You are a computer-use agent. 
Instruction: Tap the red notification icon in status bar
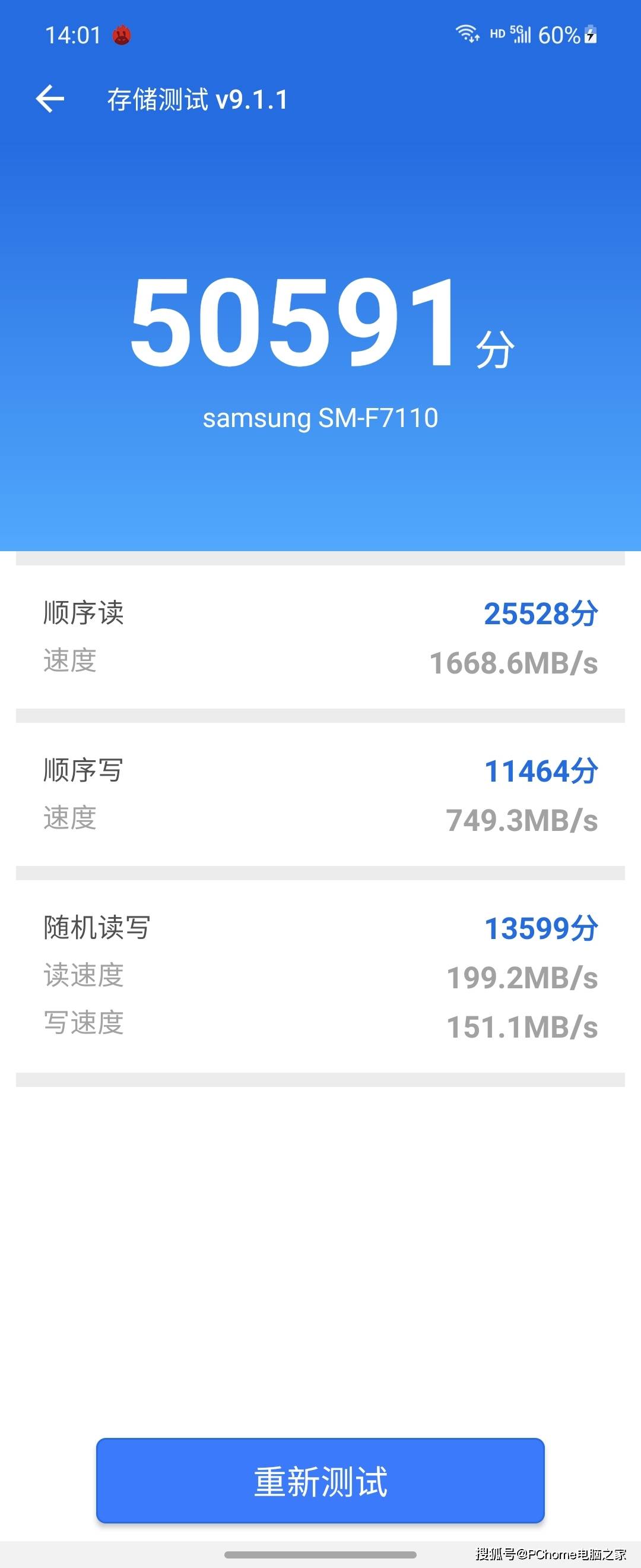122,35
